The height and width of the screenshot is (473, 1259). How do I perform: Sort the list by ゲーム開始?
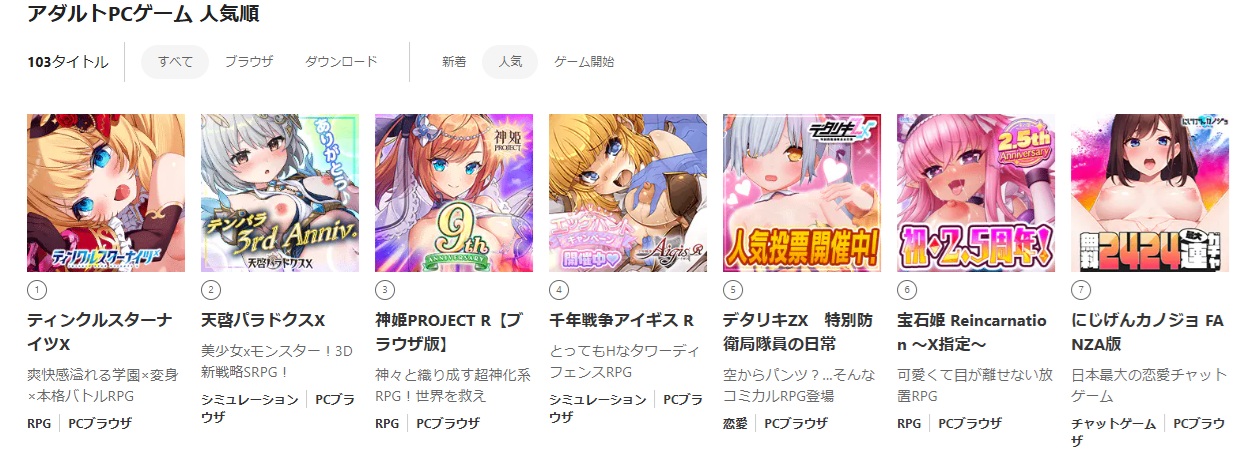(584, 62)
